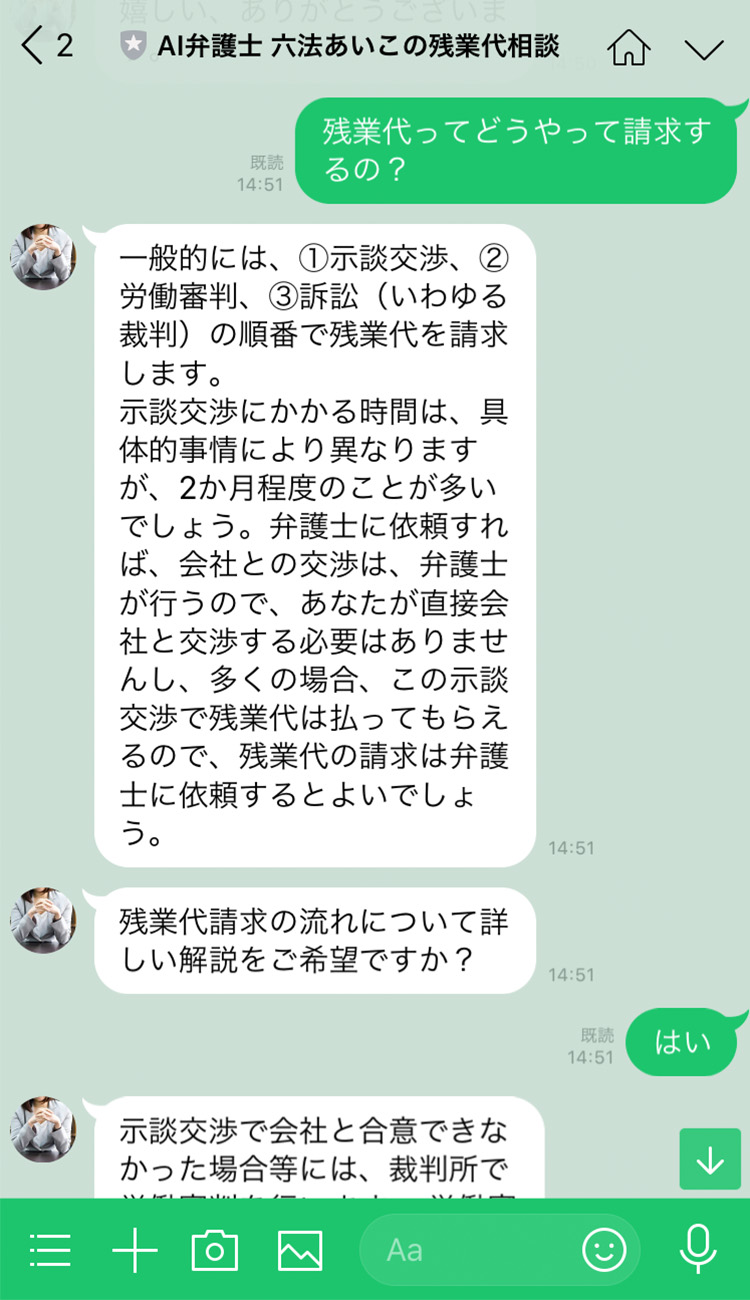Open the rich menu list icon
This screenshot has width=750, height=1300.
[x=50, y=1250]
